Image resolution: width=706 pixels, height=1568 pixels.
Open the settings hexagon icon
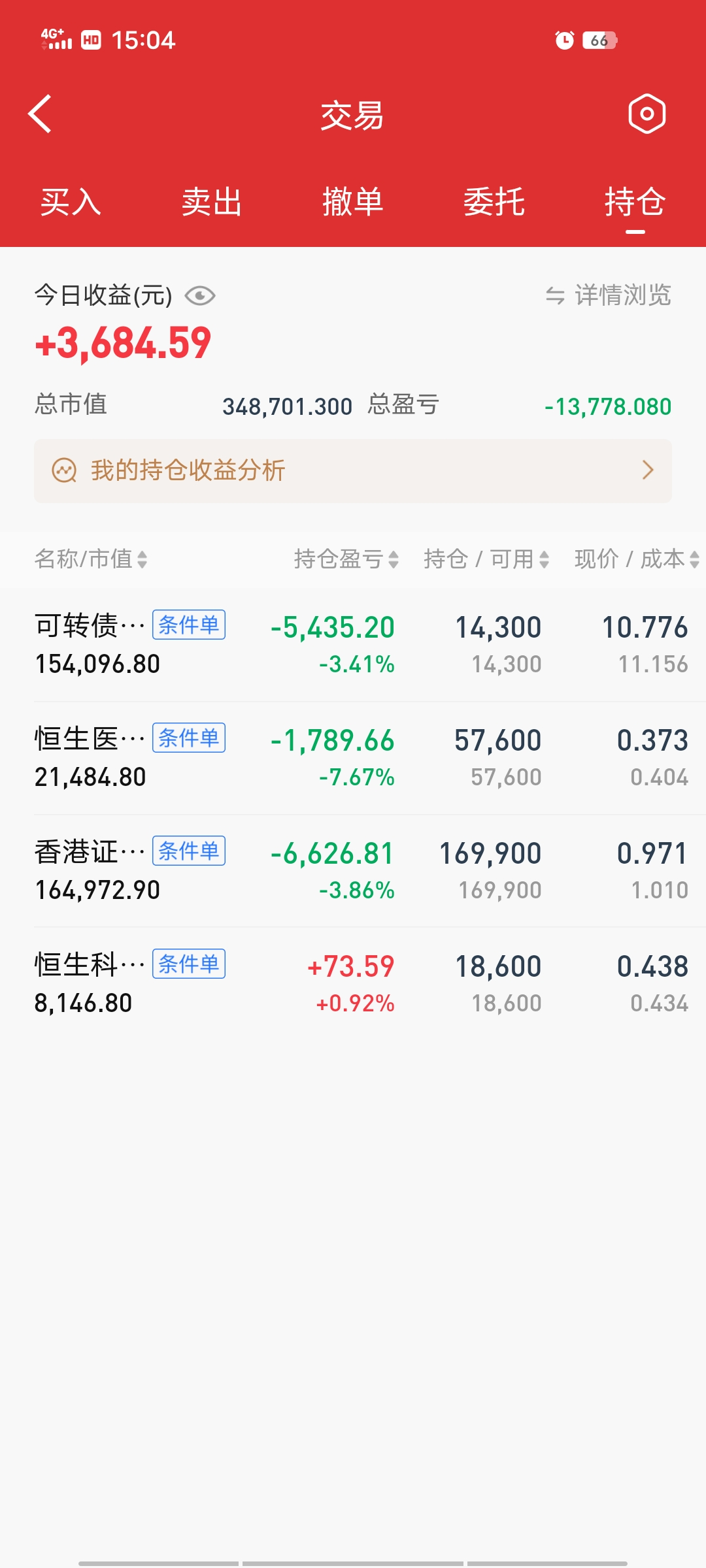(647, 114)
